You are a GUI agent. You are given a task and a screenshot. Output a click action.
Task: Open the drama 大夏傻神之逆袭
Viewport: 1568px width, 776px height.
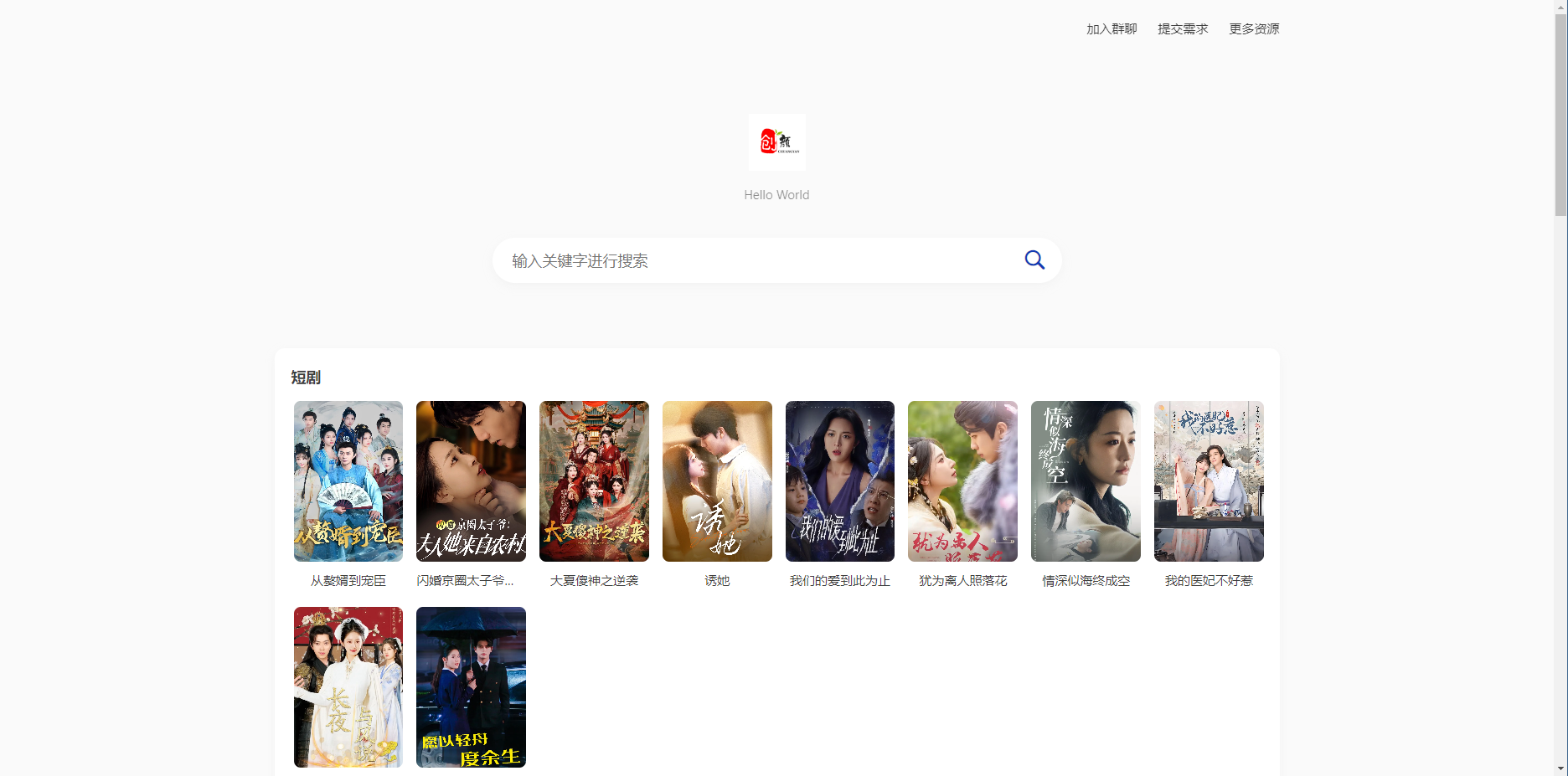click(x=594, y=481)
